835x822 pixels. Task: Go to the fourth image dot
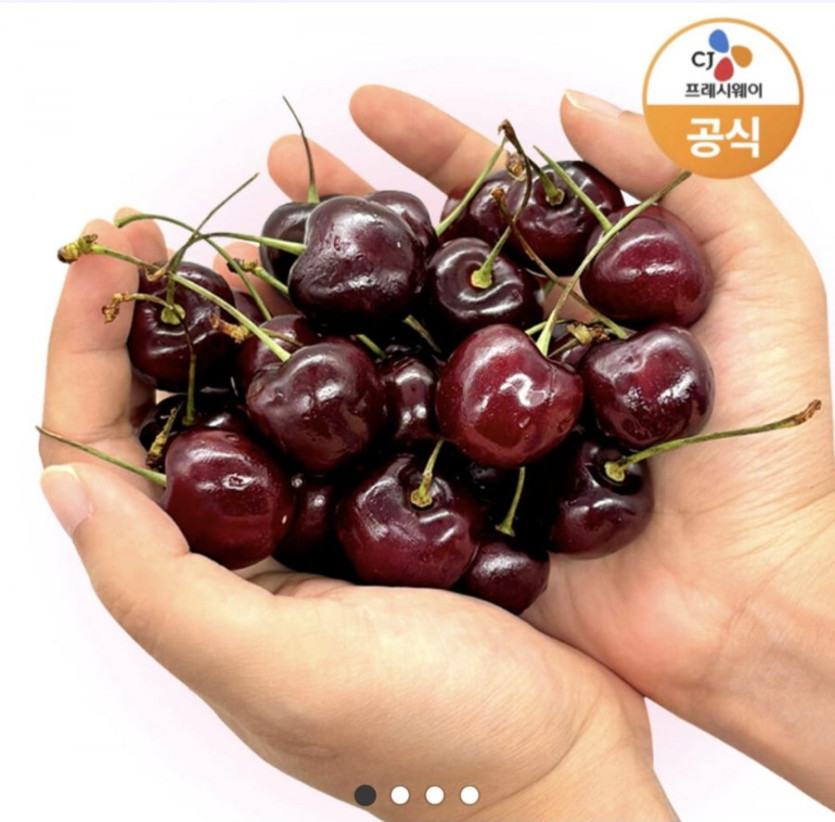(469, 795)
